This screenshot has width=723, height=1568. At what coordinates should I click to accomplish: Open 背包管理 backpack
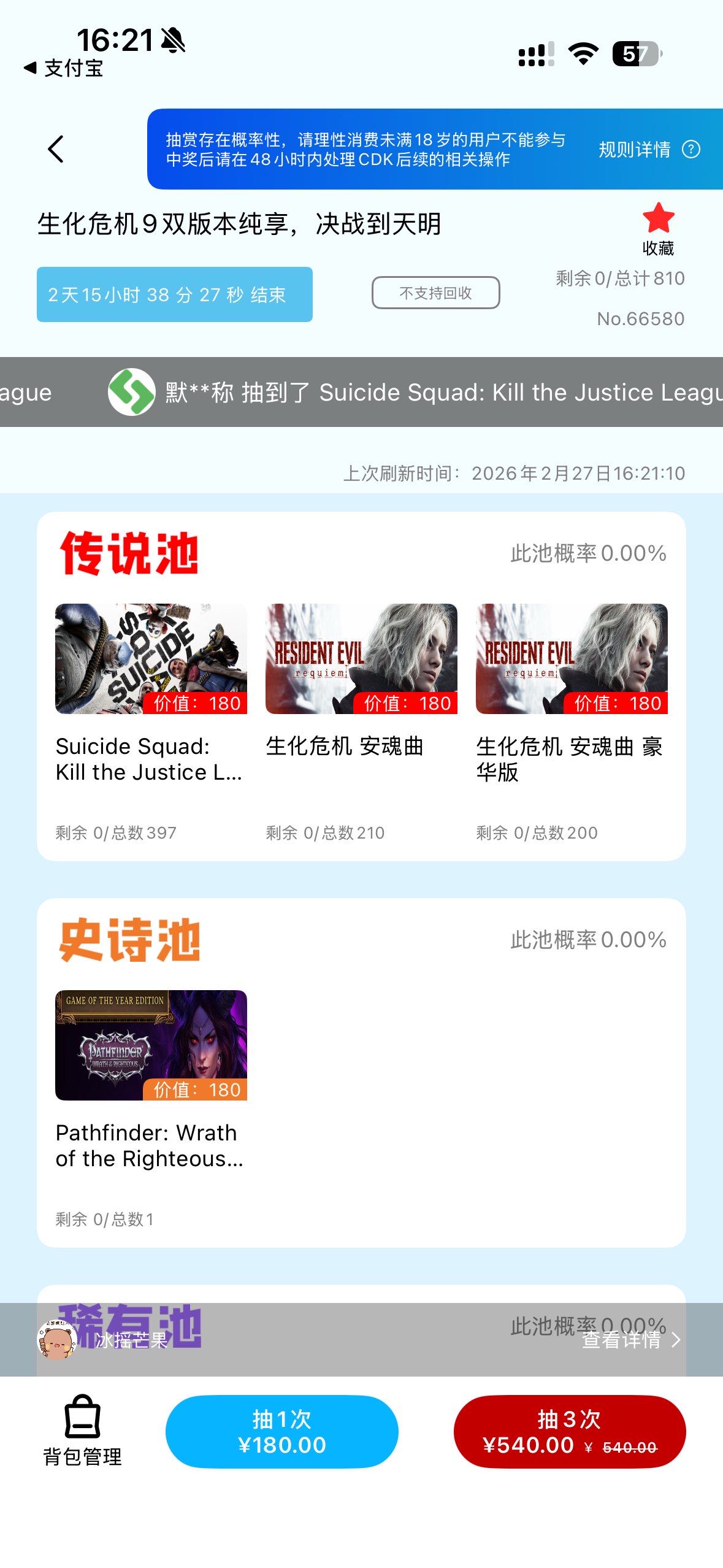pyautogui.click(x=83, y=1431)
